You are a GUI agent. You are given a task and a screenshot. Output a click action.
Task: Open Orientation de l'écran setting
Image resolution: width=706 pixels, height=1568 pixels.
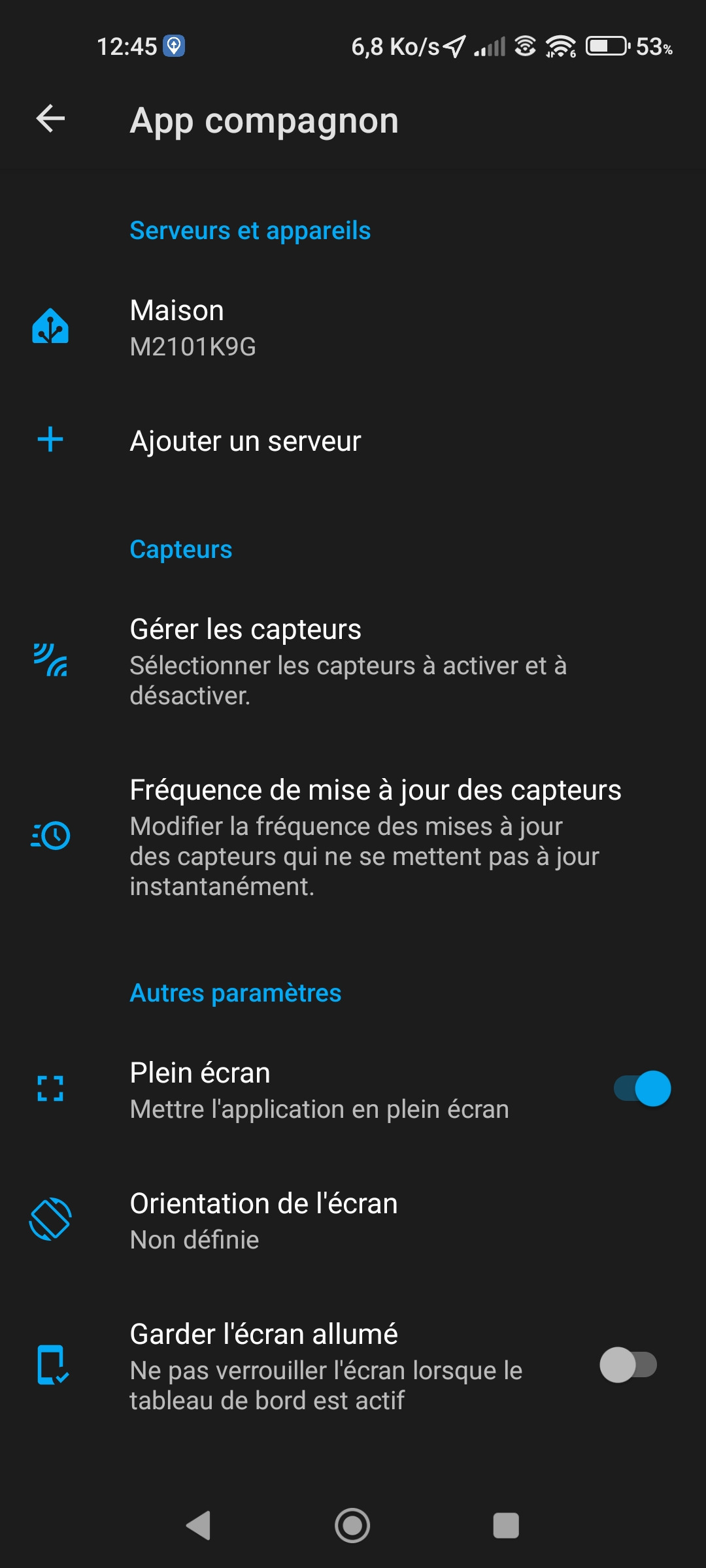353,1220
